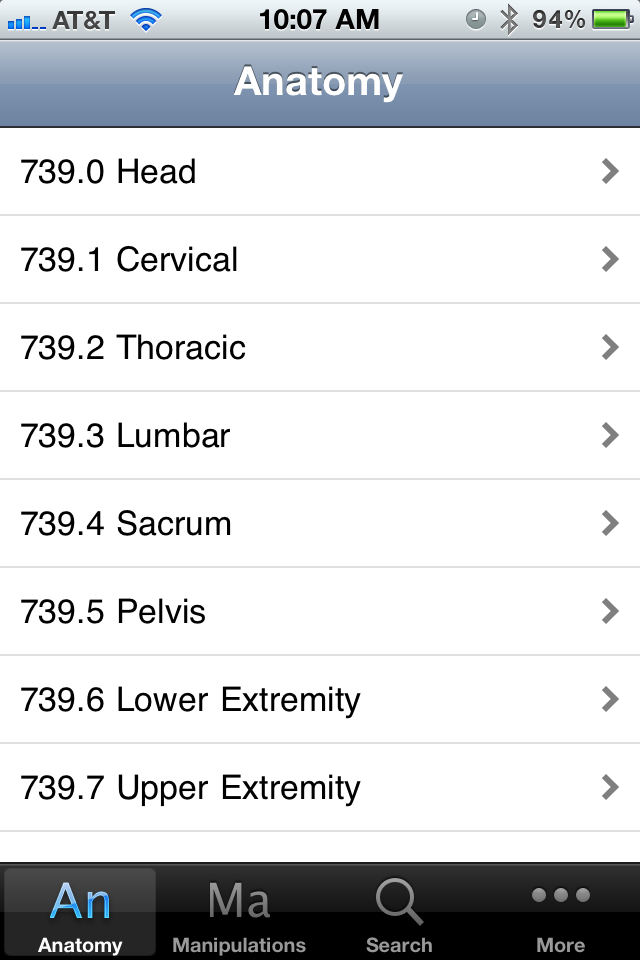640x960 pixels.
Task: Open the 739.0 Head row
Action: point(320,172)
